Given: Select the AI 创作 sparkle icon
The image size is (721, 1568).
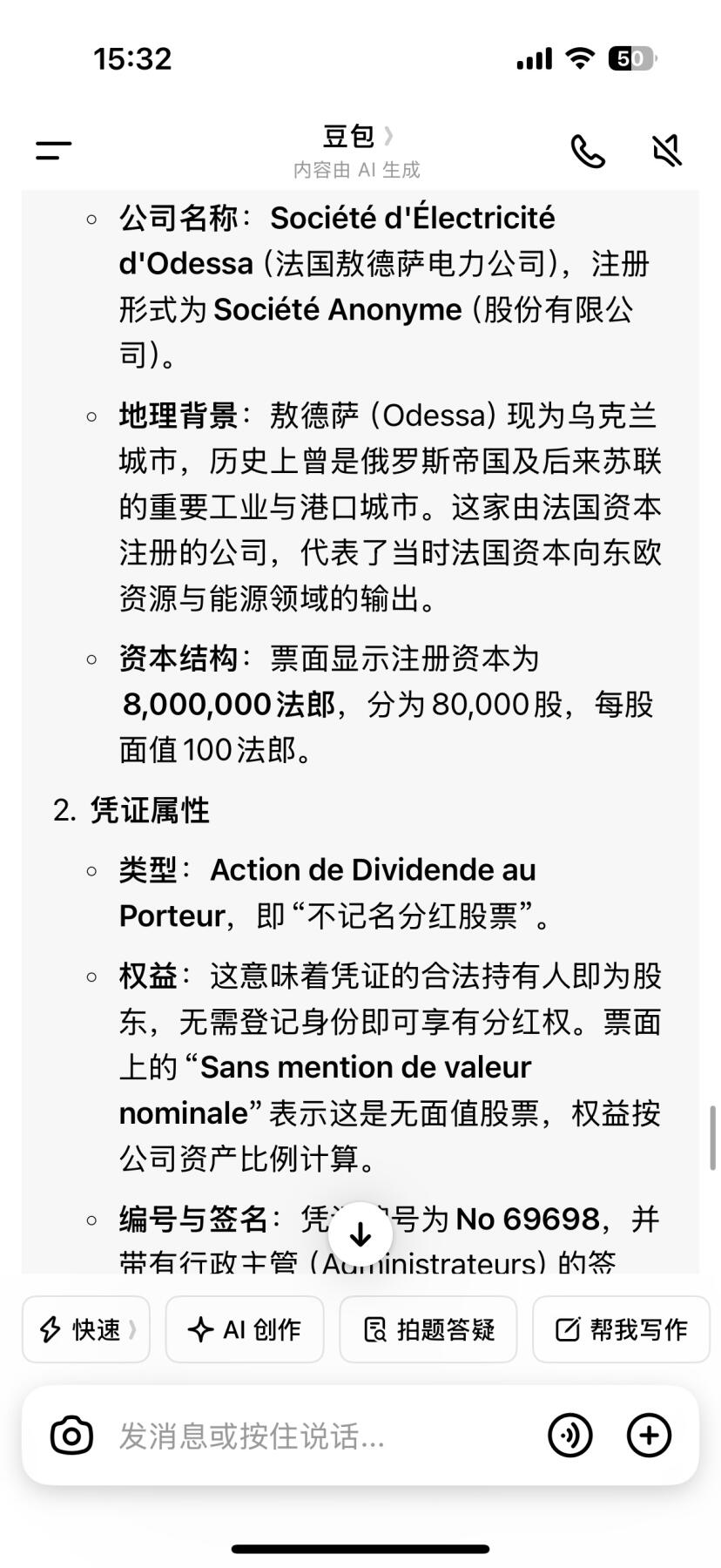Looking at the screenshot, I should point(201,1329).
